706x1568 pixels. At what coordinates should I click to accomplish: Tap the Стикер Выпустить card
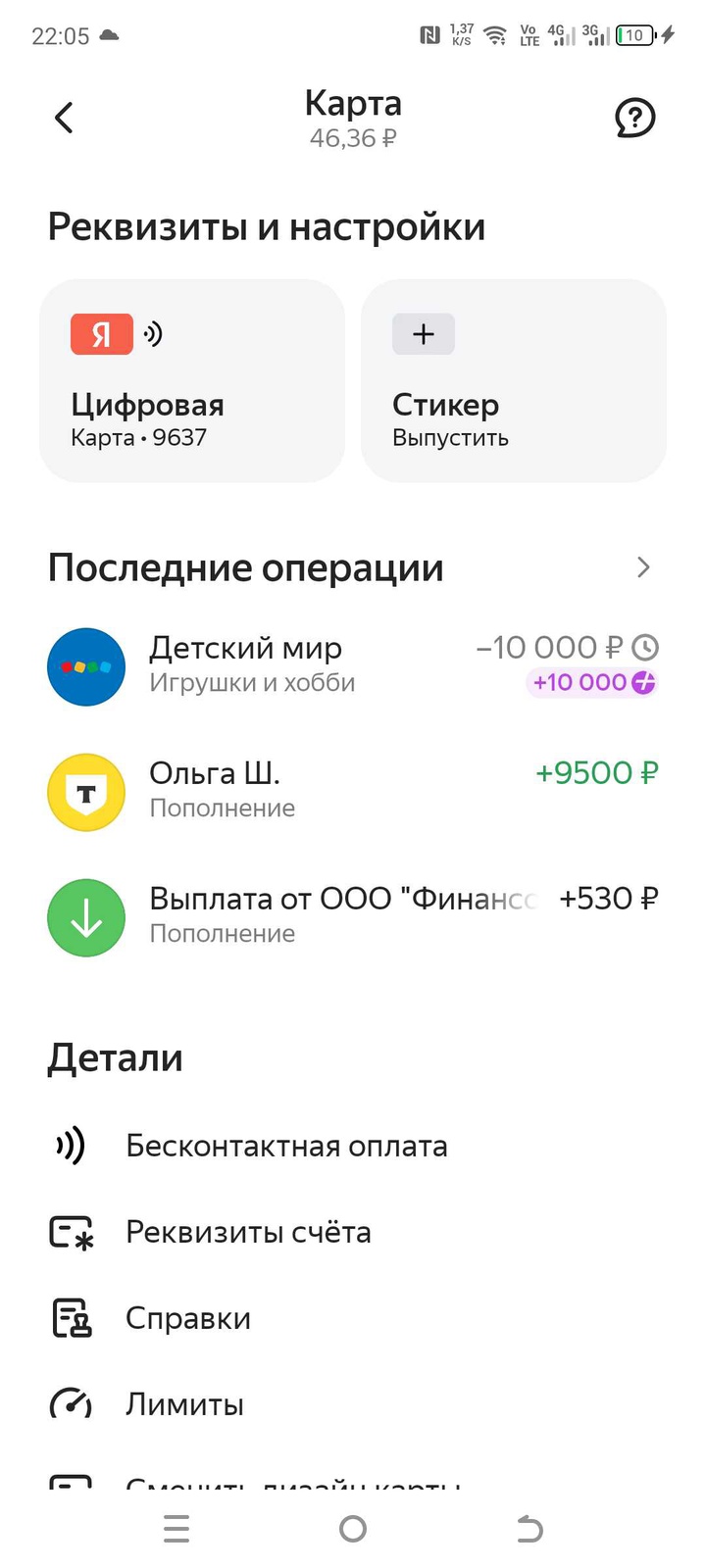pos(514,381)
